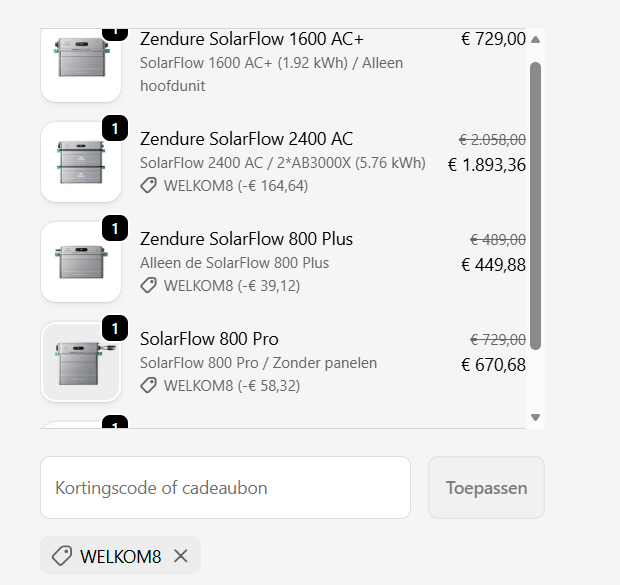Remove the applied WELKOM8 discount code

point(181,556)
